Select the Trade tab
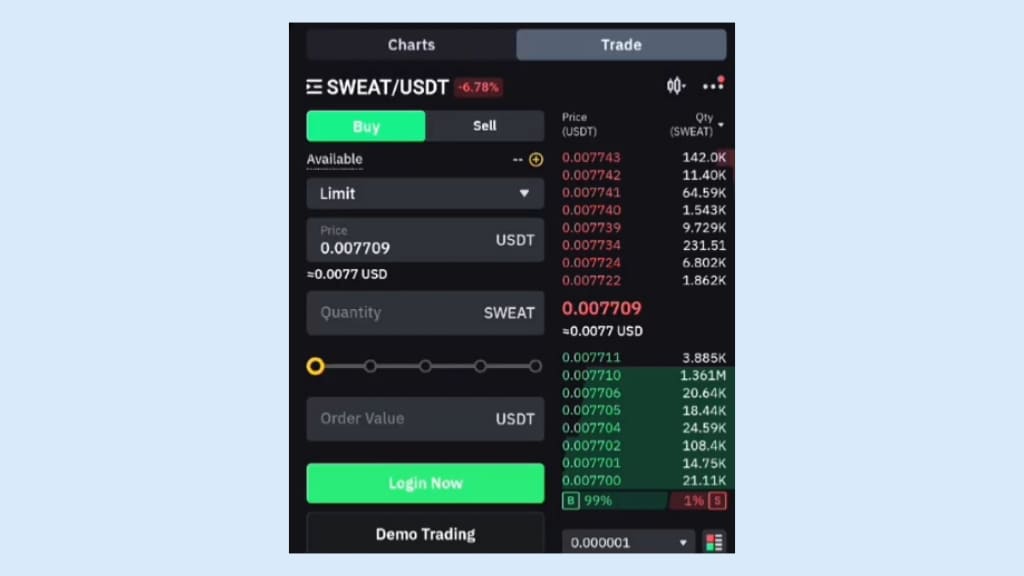1024x576 pixels. point(621,45)
